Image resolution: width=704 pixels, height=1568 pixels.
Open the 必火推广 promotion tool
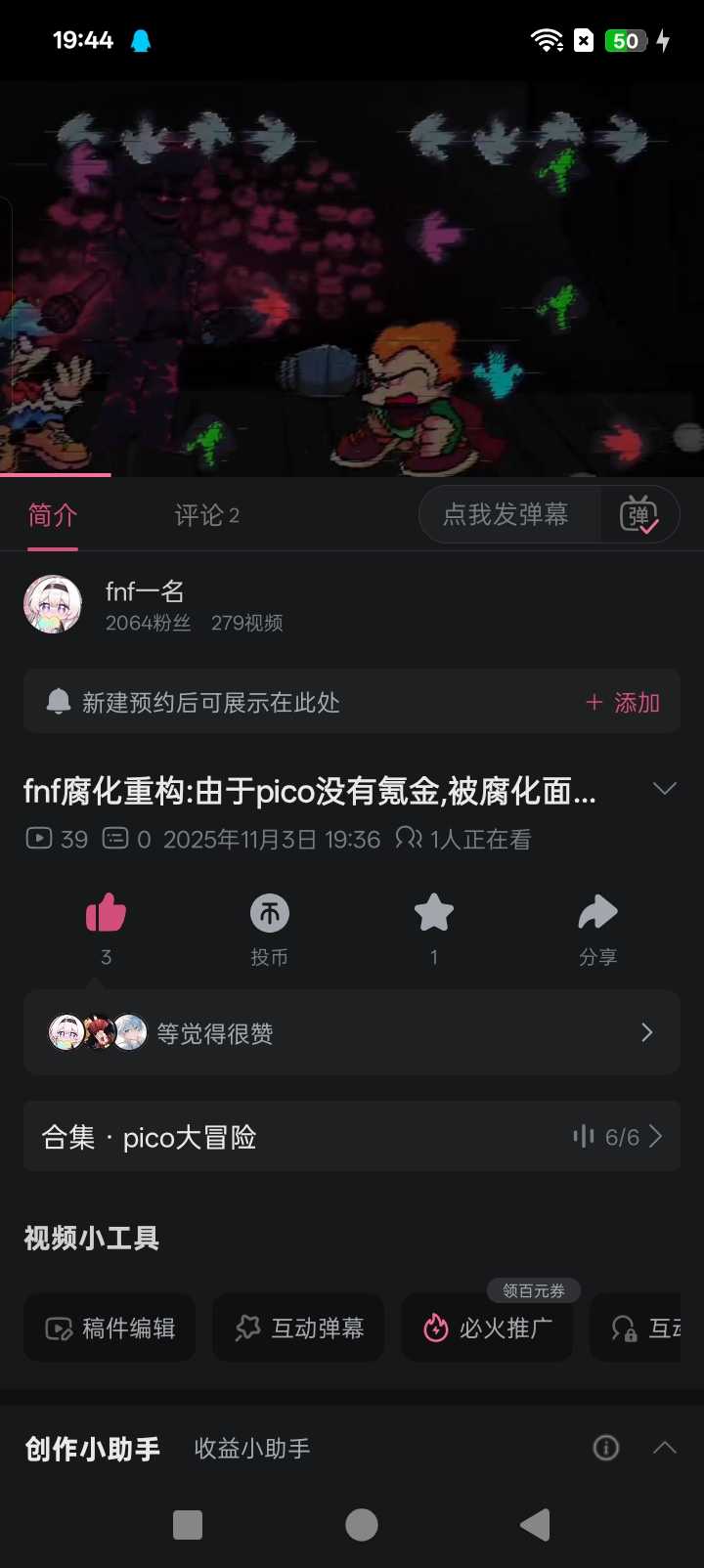[x=487, y=1328]
